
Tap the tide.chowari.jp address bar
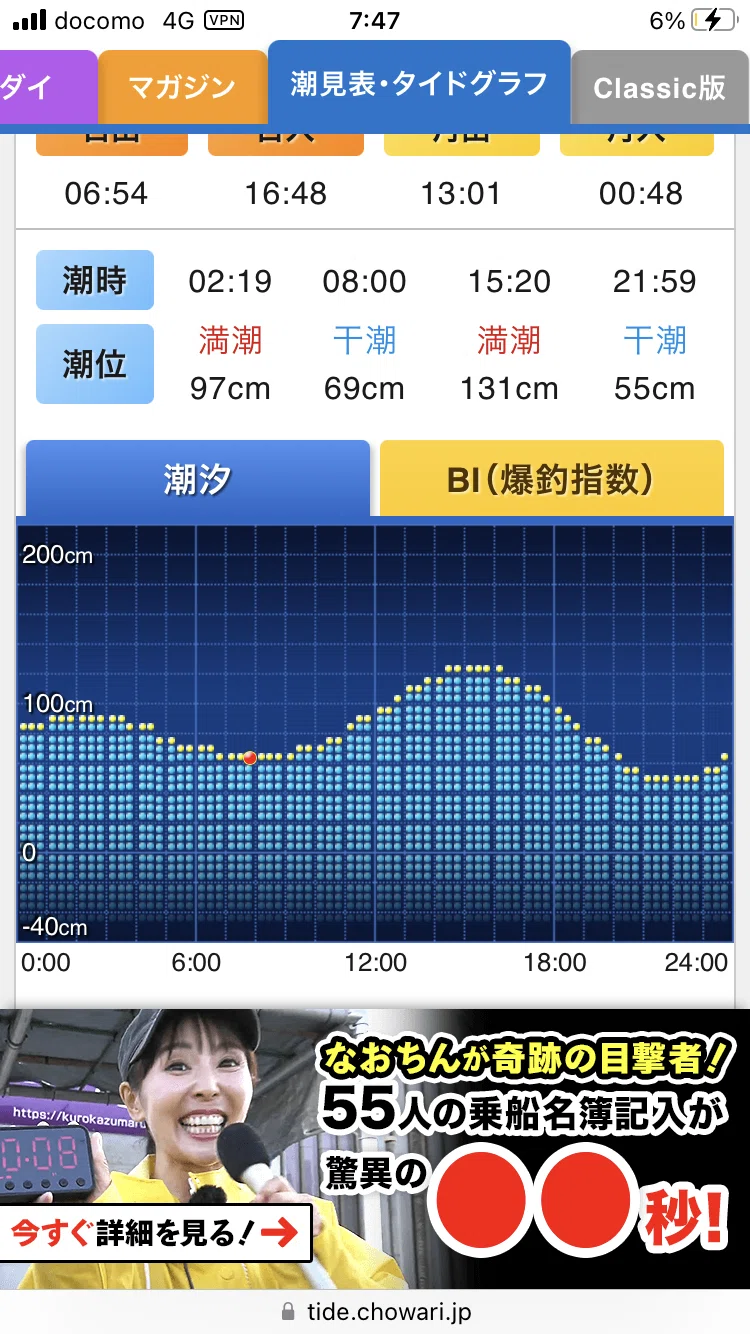click(x=375, y=1311)
